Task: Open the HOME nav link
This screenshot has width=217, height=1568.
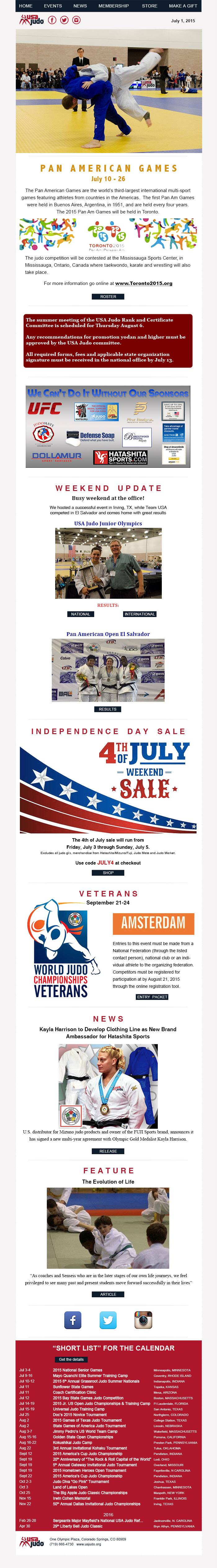Action: 26,6
